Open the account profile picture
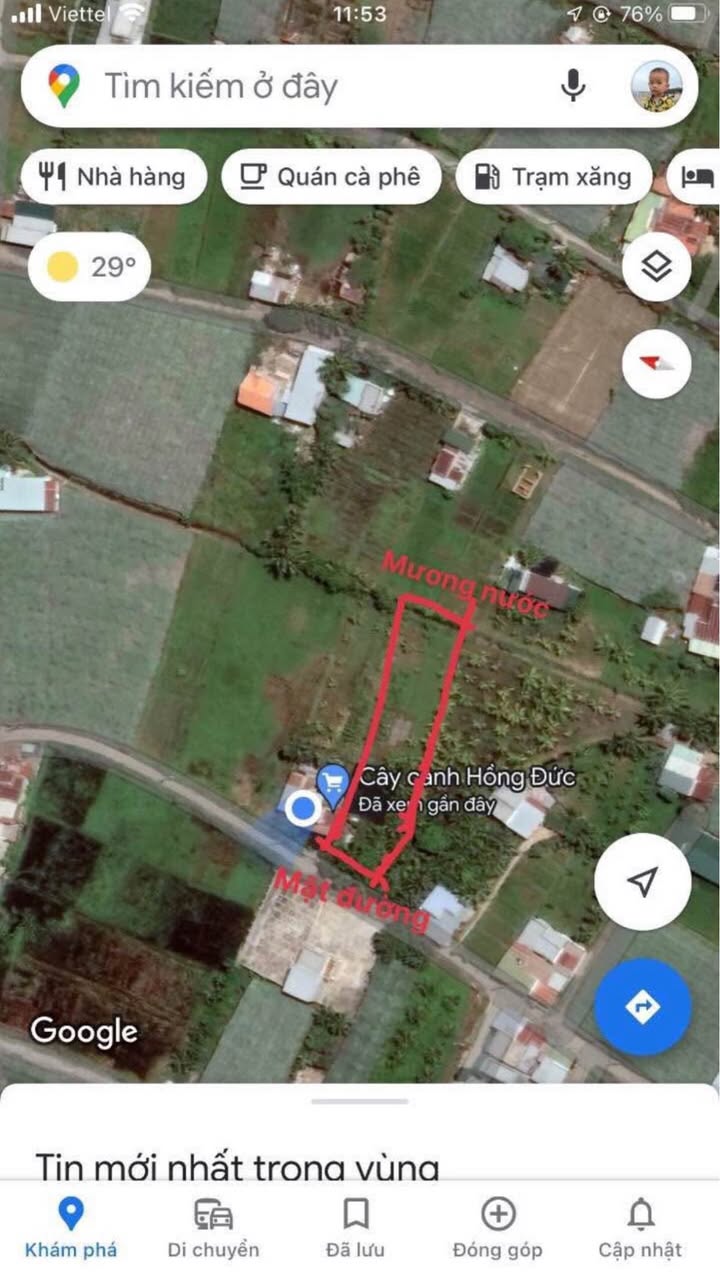This screenshot has width=720, height=1272. pyautogui.click(x=656, y=86)
